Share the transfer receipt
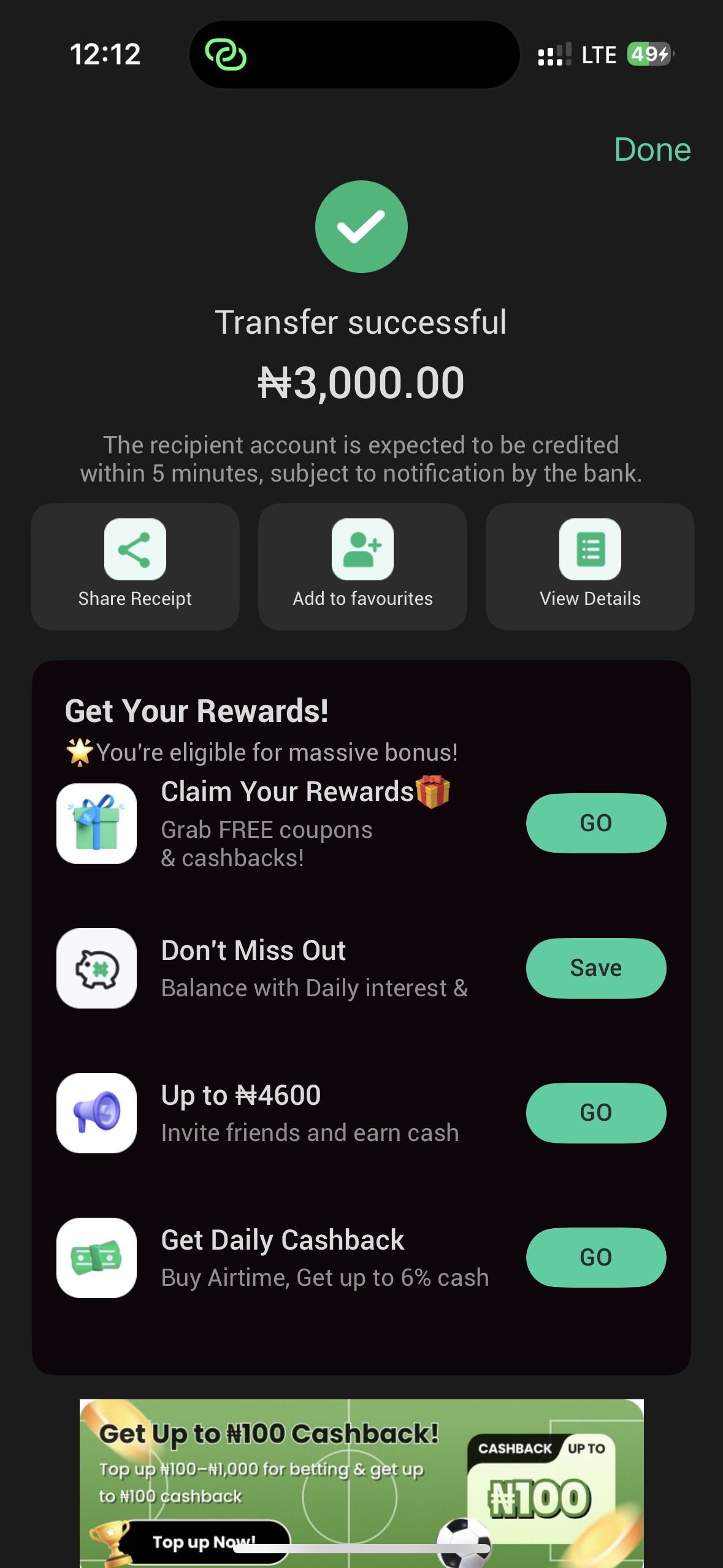This screenshot has height=1568, width=723. pyautogui.click(x=135, y=566)
